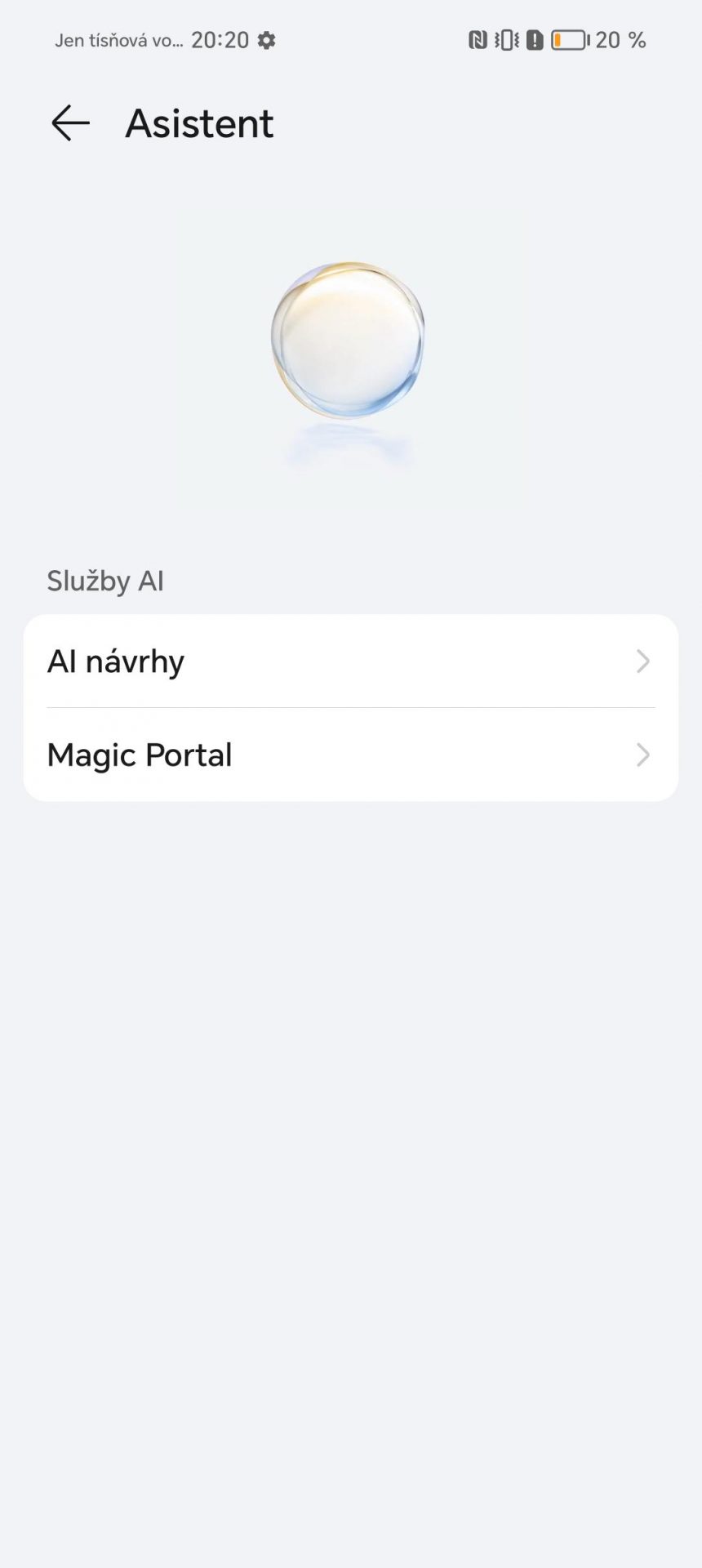Go back from the Asistent screen
This screenshot has height=1568, width=702.
coord(70,123)
